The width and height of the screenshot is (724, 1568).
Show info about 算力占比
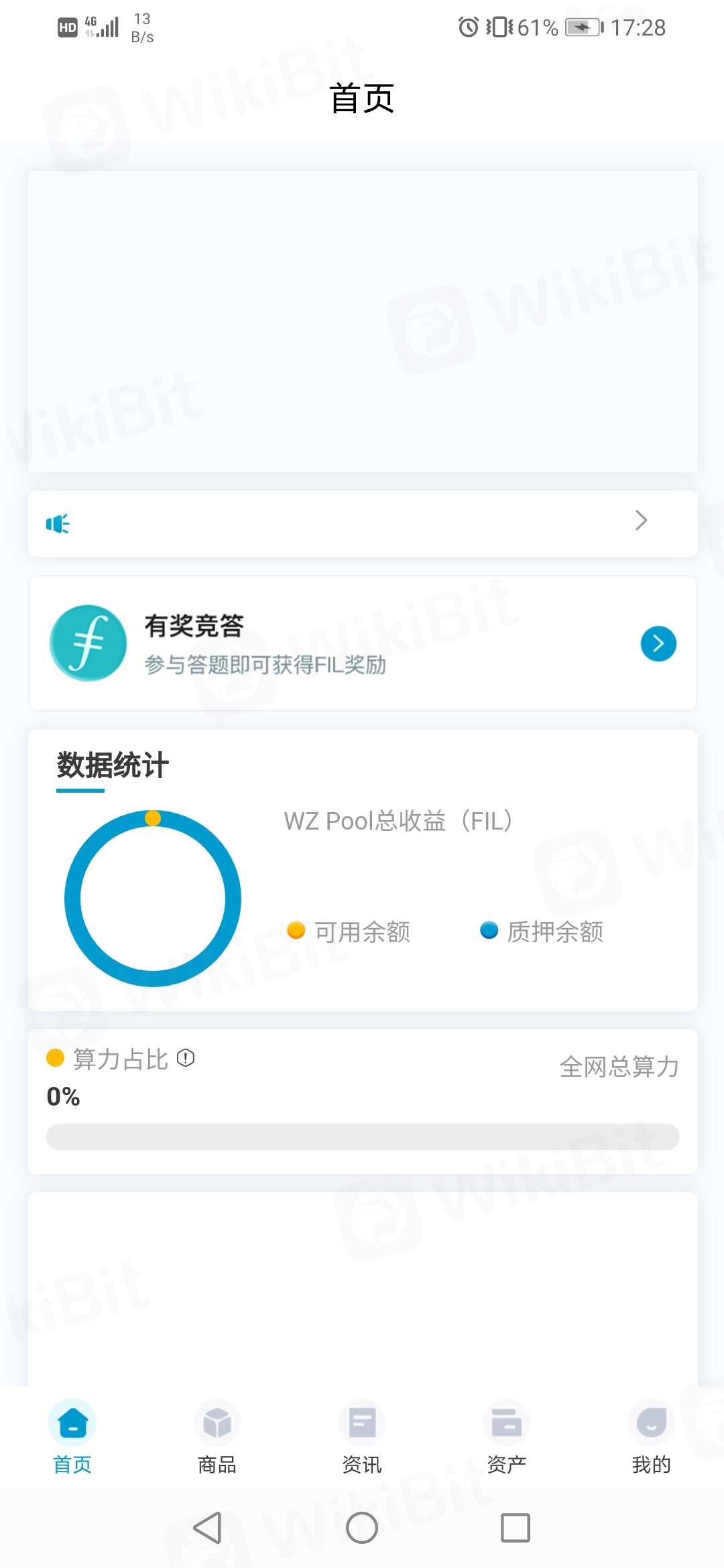[x=186, y=1058]
